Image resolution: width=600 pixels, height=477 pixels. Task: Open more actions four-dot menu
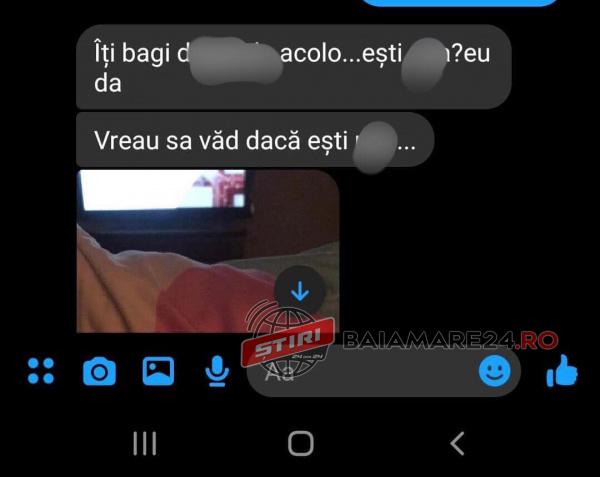(41, 372)
